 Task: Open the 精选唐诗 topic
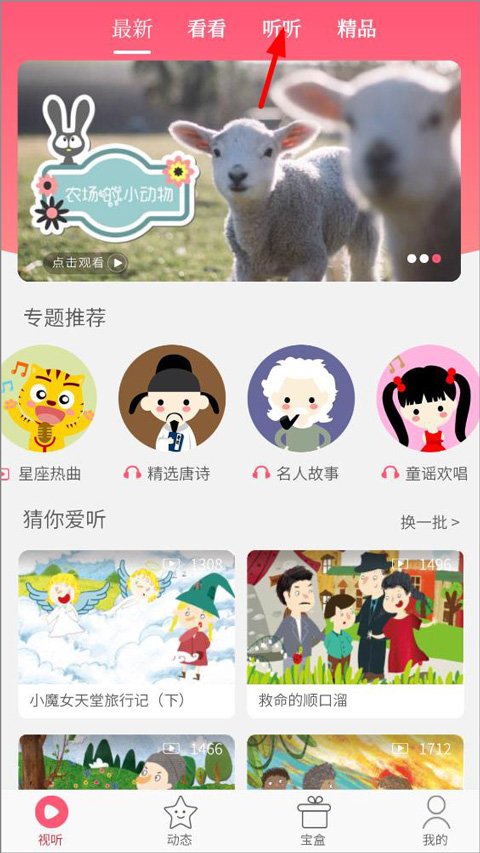click(x=172, y=413)
